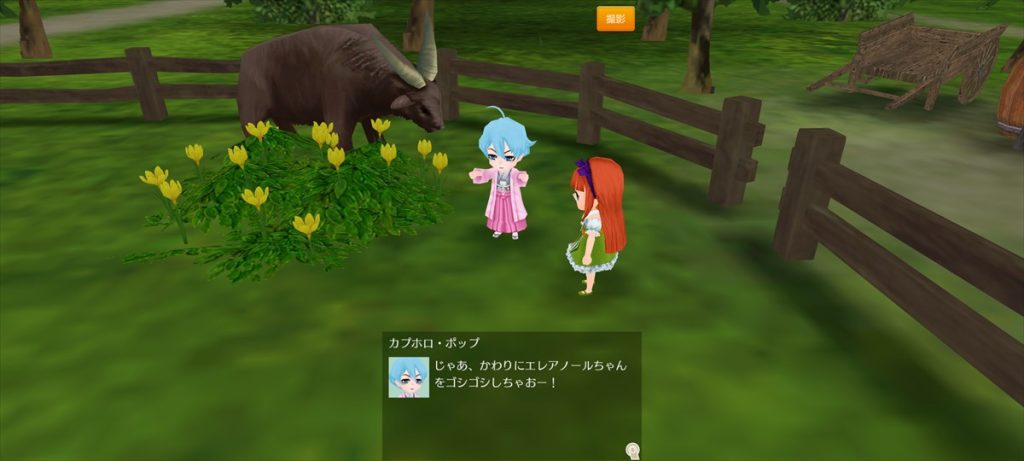Advance the dialogue with the tap indicator icon
1024x461 pixels.
click(632, 450)
